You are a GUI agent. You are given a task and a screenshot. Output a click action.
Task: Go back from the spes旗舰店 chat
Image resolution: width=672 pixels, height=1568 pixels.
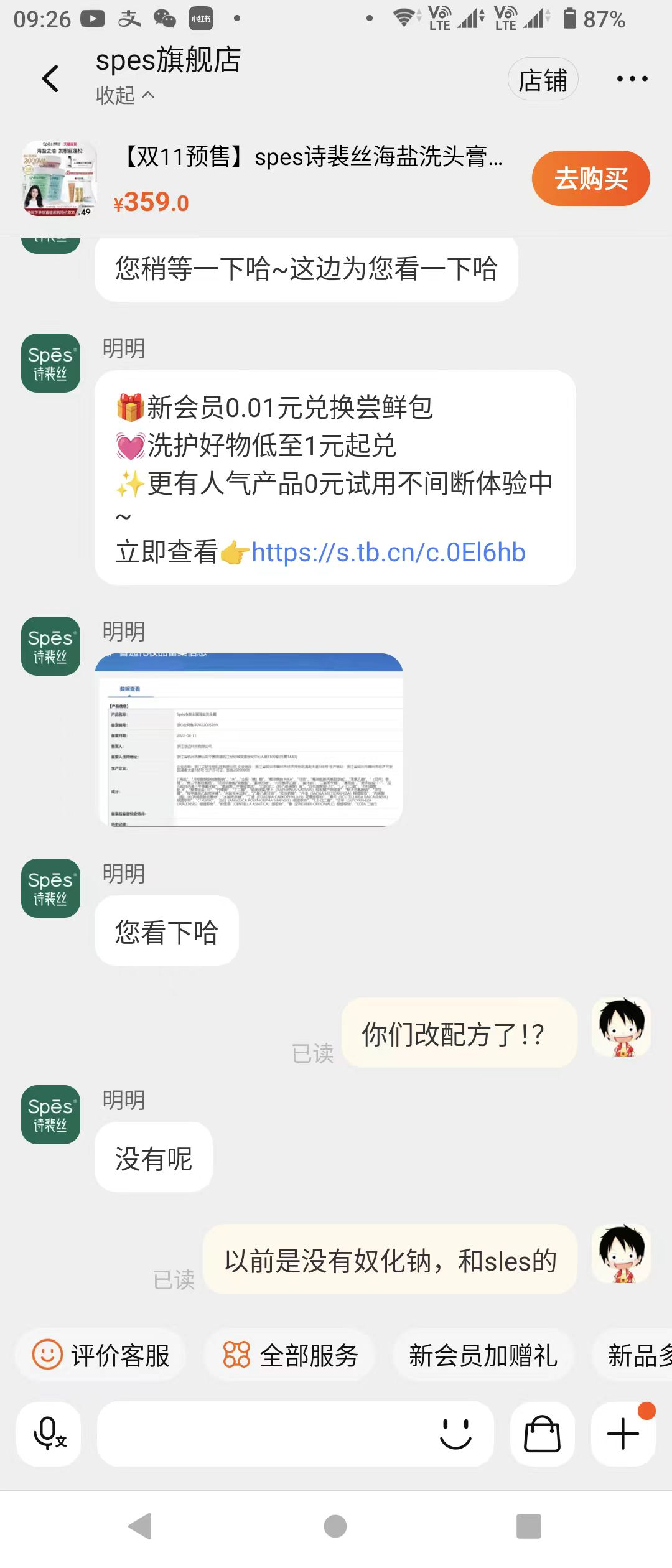50,79
